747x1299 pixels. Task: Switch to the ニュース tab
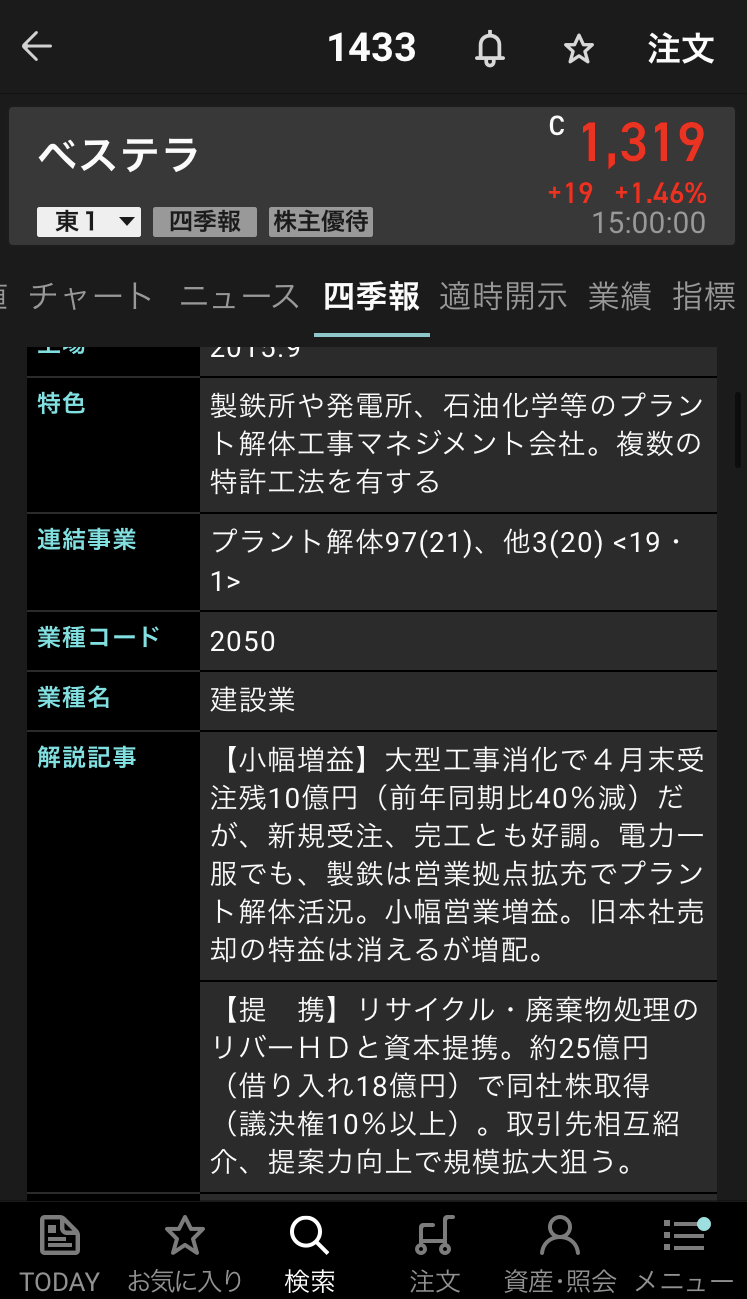click(240, 297)
